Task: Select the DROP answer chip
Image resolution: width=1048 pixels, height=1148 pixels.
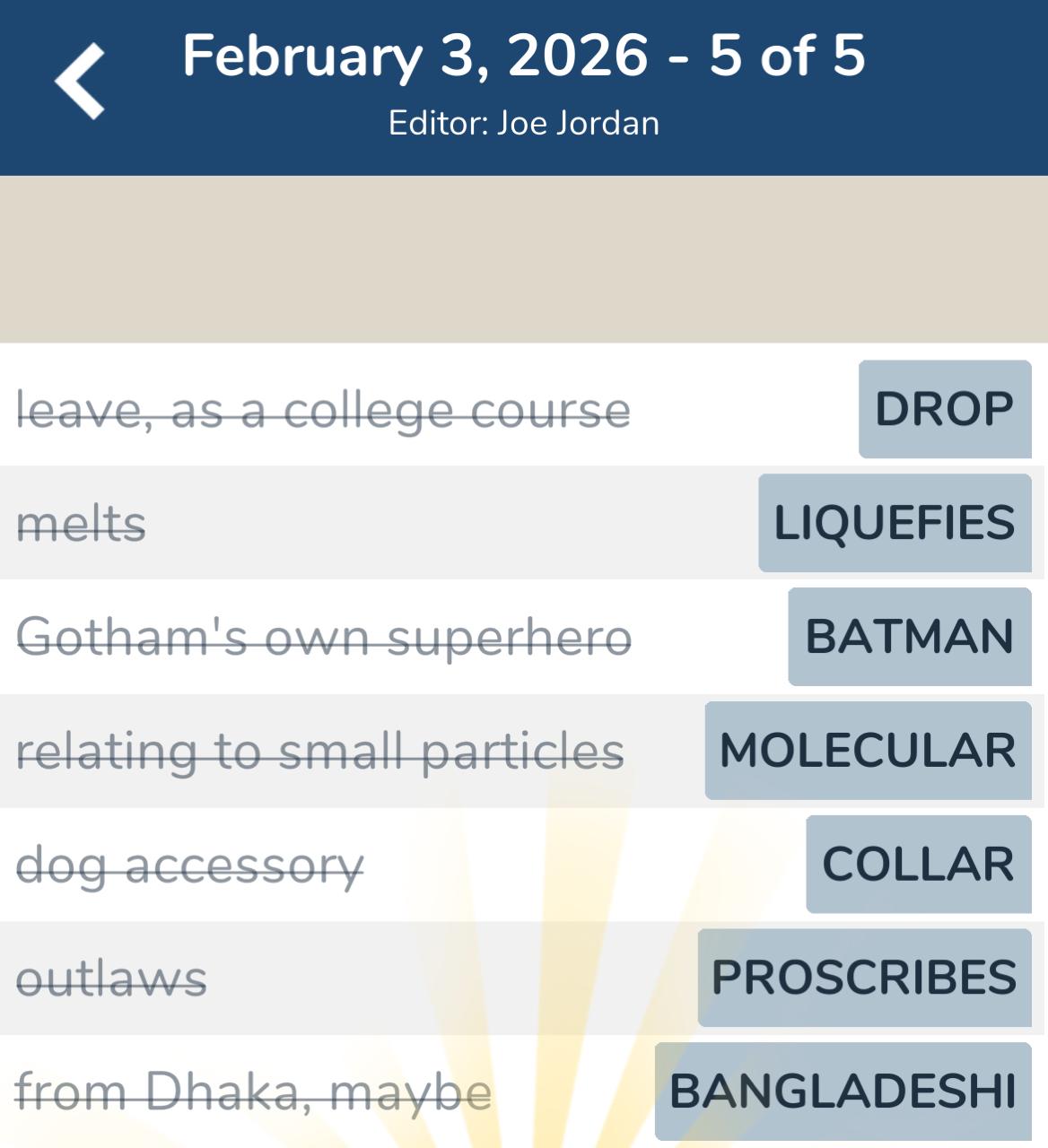Action: click(x=943, y=410)
